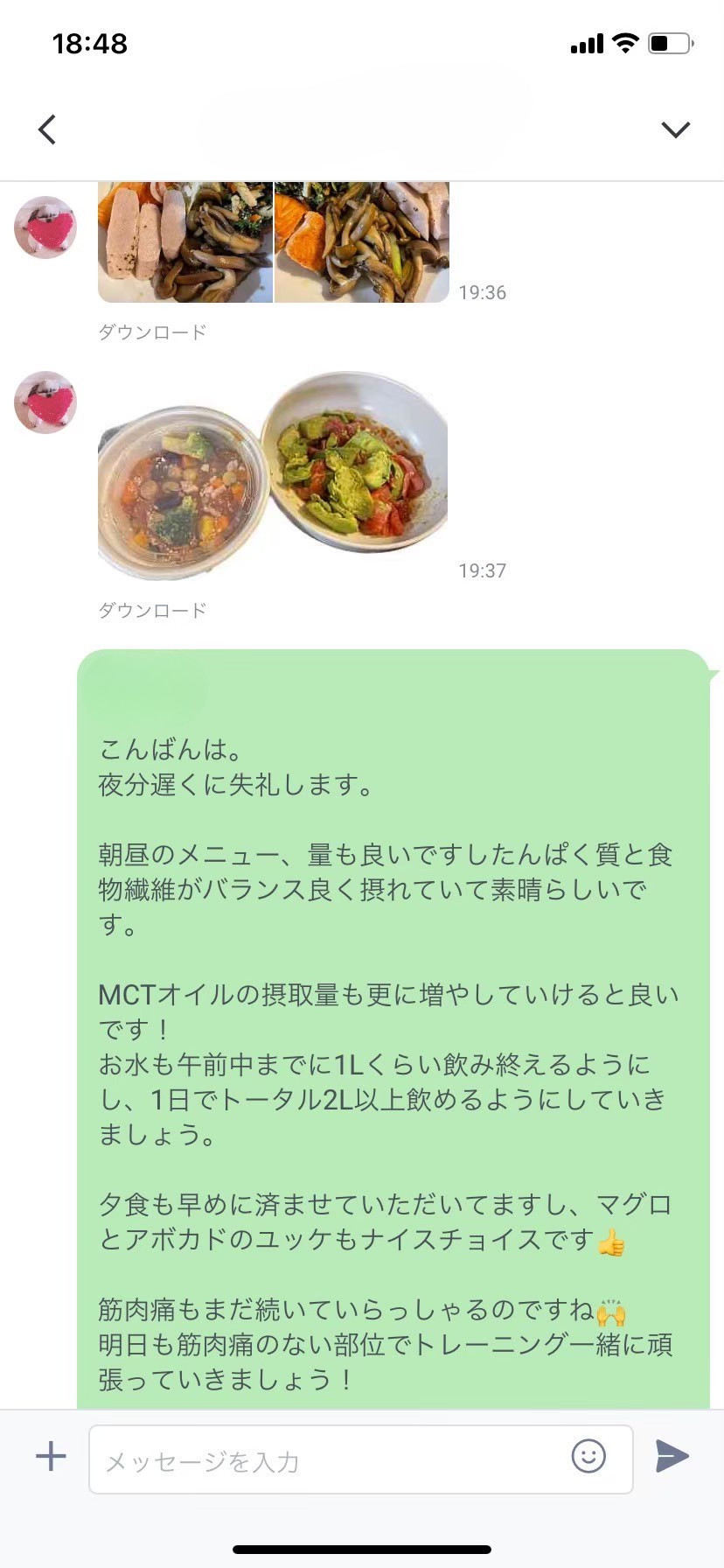724x1568 pixels.
Task: Tap the battery indicator in the status bar
Action: 669,43
